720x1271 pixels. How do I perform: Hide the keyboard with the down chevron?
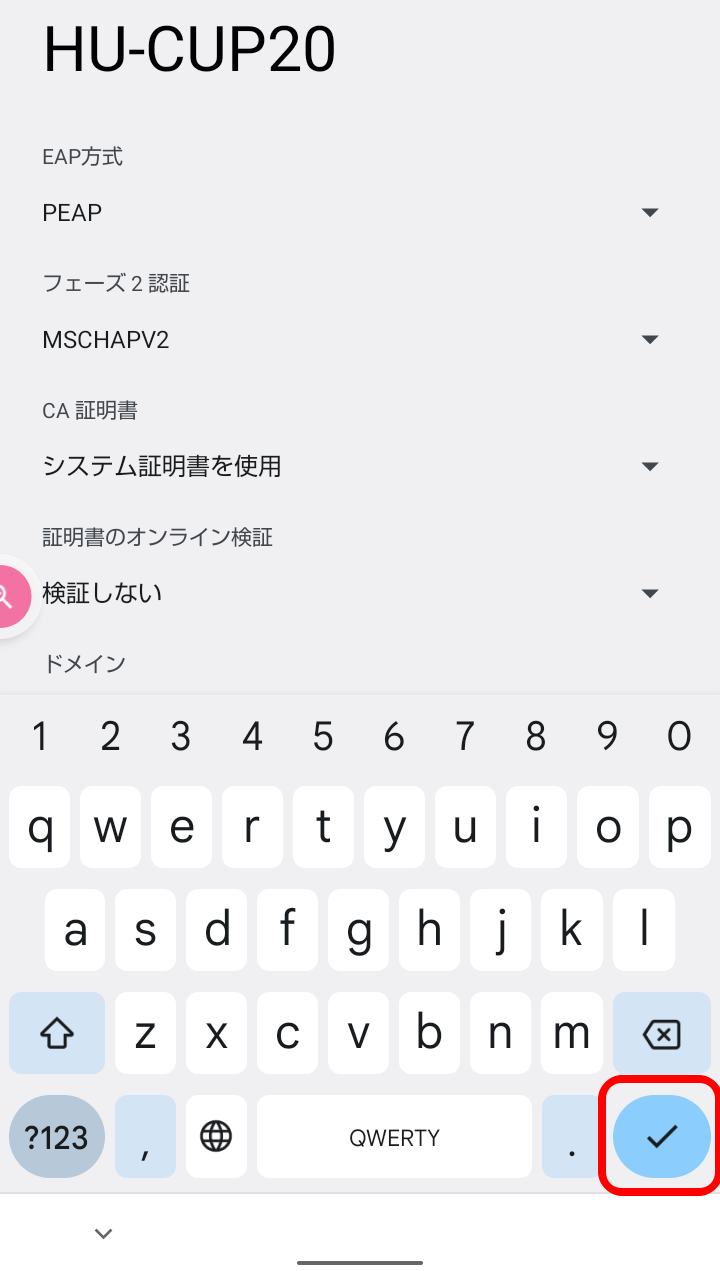tap(103, 1234)
